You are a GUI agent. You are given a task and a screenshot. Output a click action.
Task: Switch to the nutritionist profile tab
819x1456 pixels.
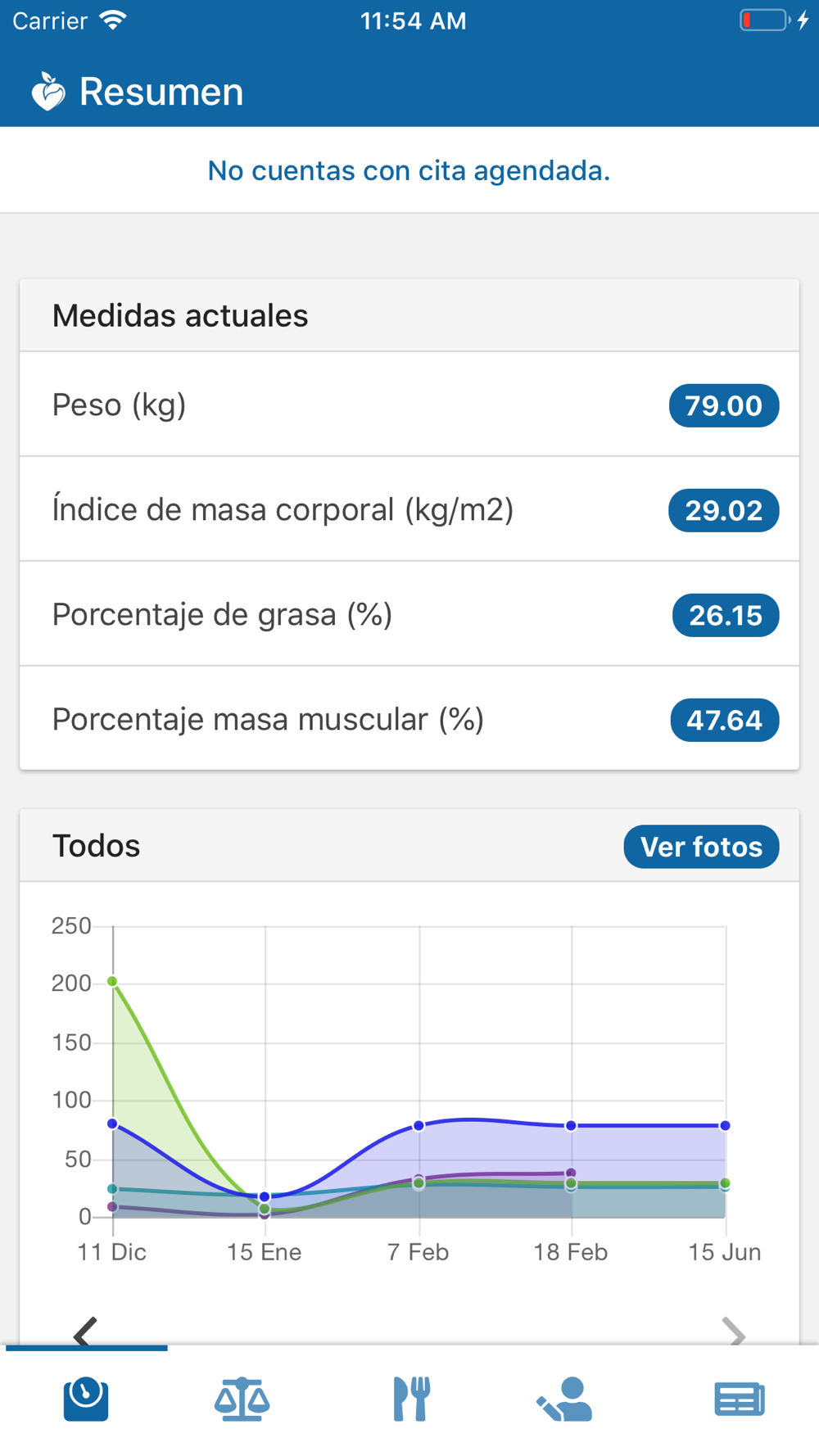(564, 1399)
